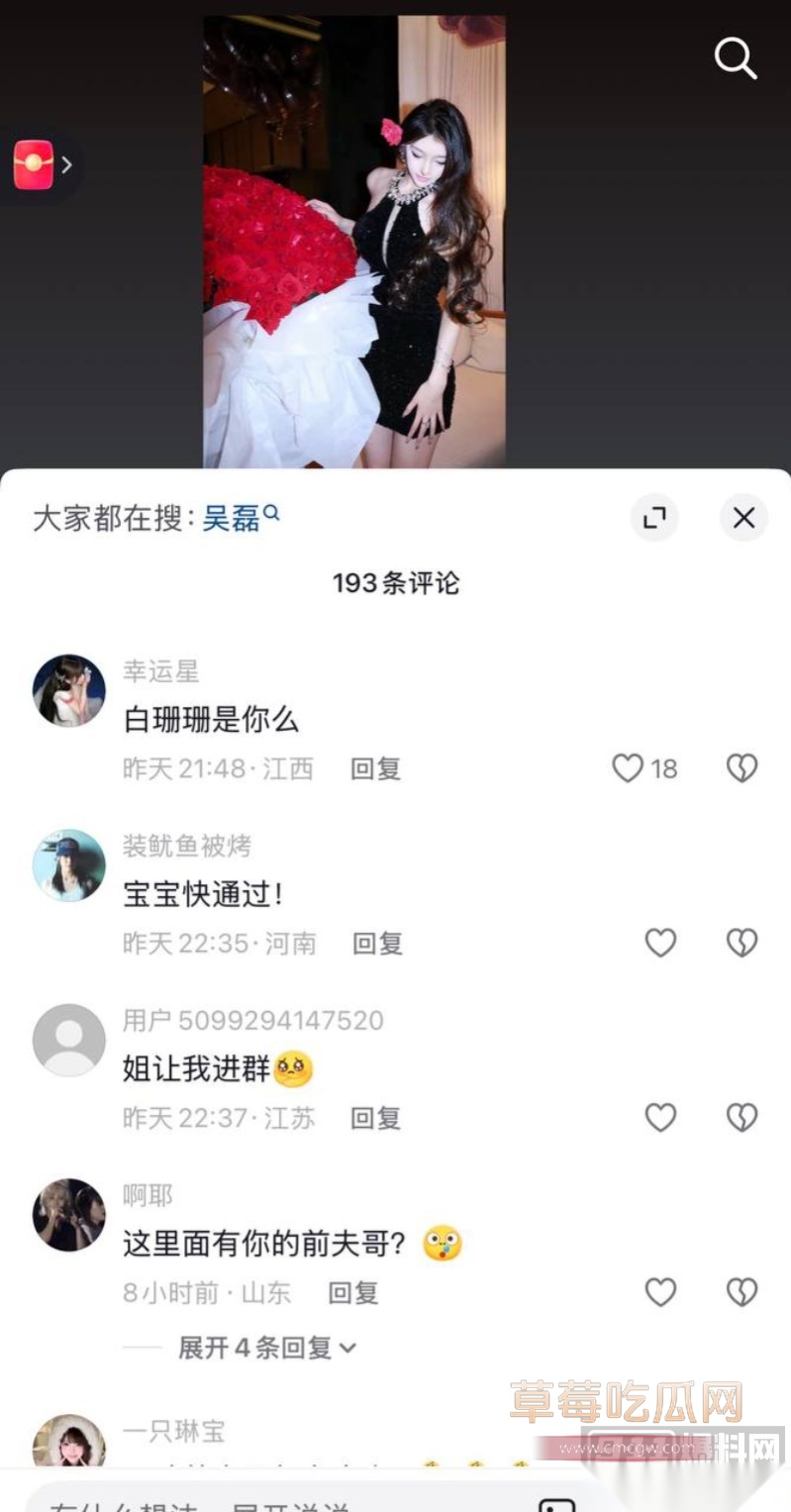Close the comments panel with the X
The height and width of the screenshot is (1512, 791).
(743, 518)
